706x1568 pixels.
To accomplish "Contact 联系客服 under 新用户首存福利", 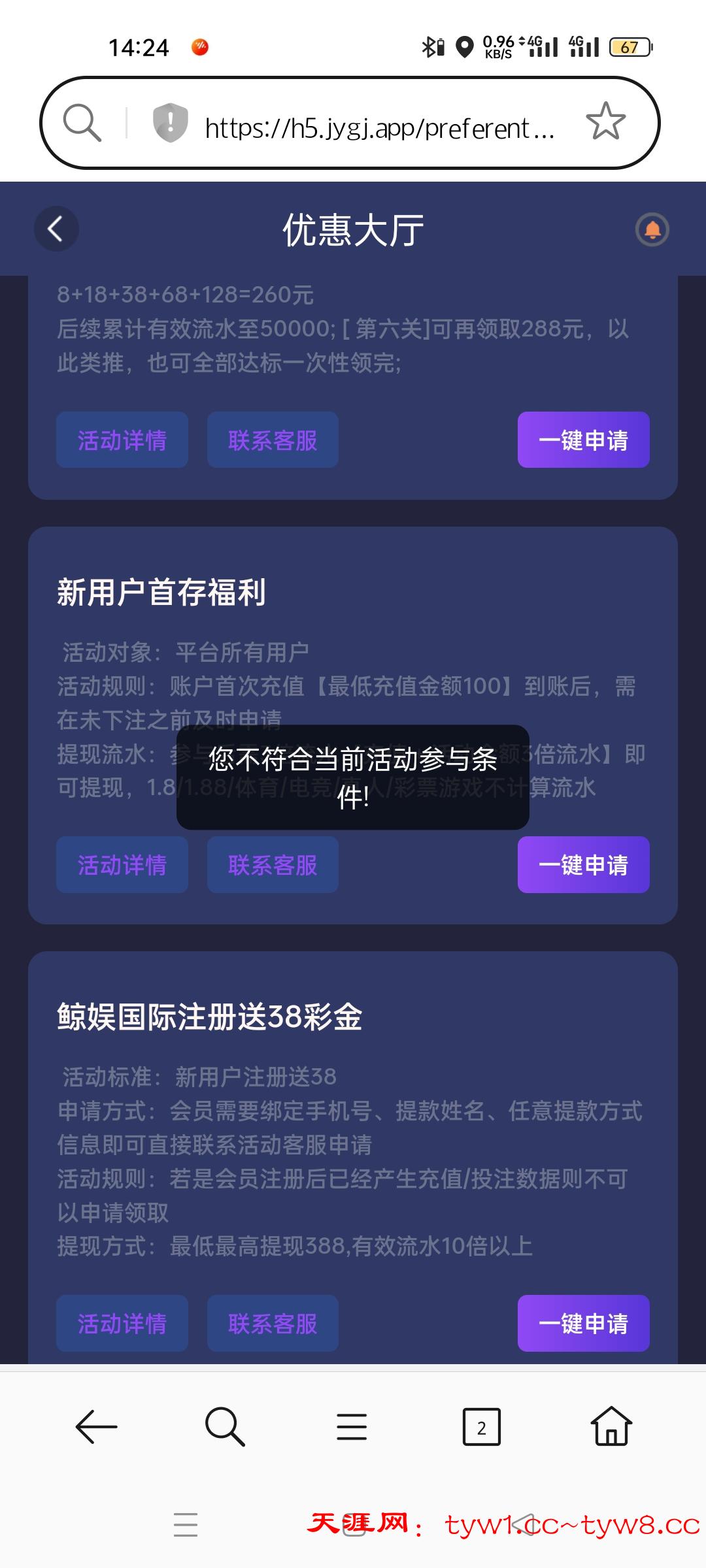I will (x=273, y=864).
